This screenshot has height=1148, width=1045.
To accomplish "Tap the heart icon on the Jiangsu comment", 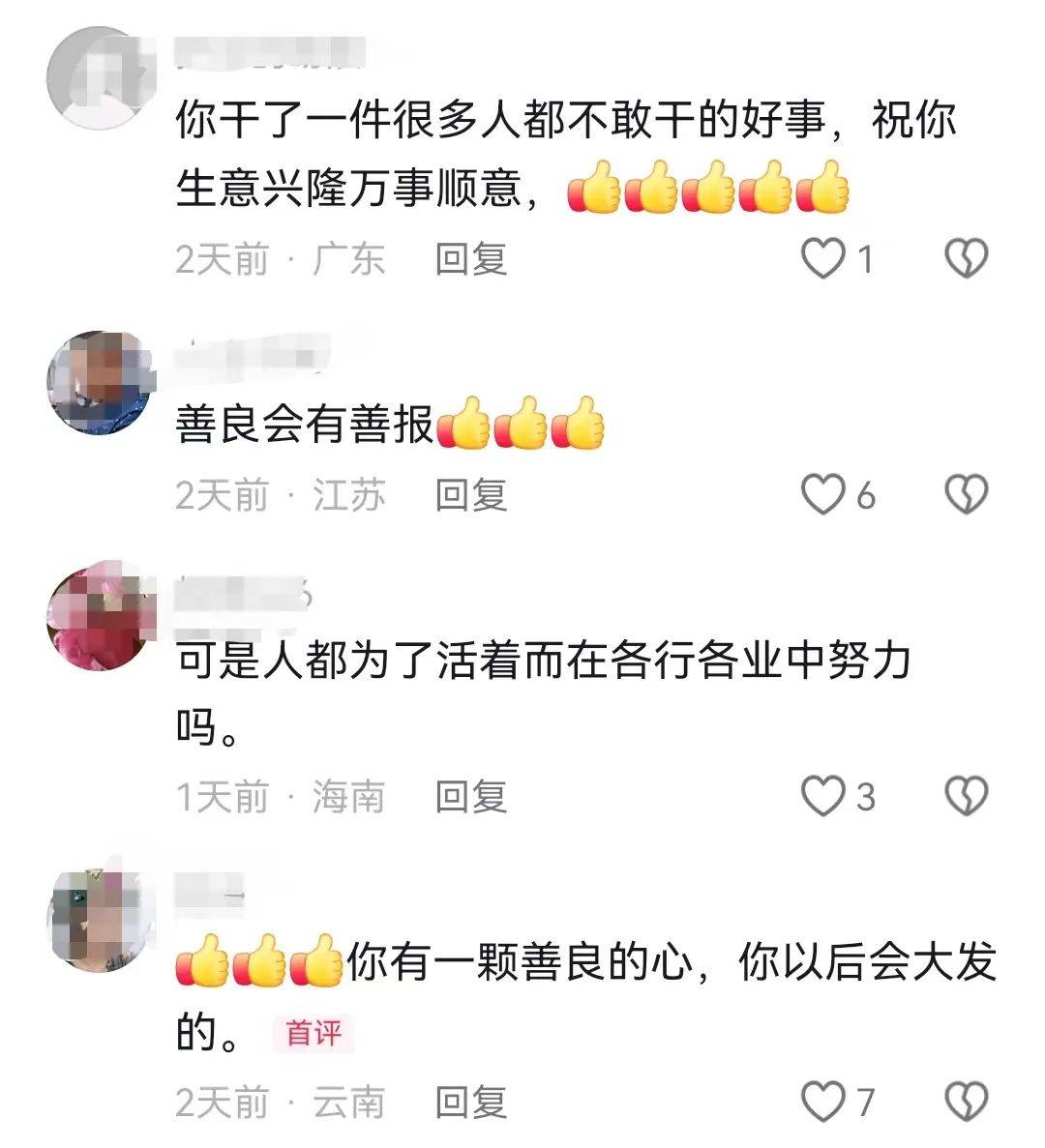I will (823, 494).
